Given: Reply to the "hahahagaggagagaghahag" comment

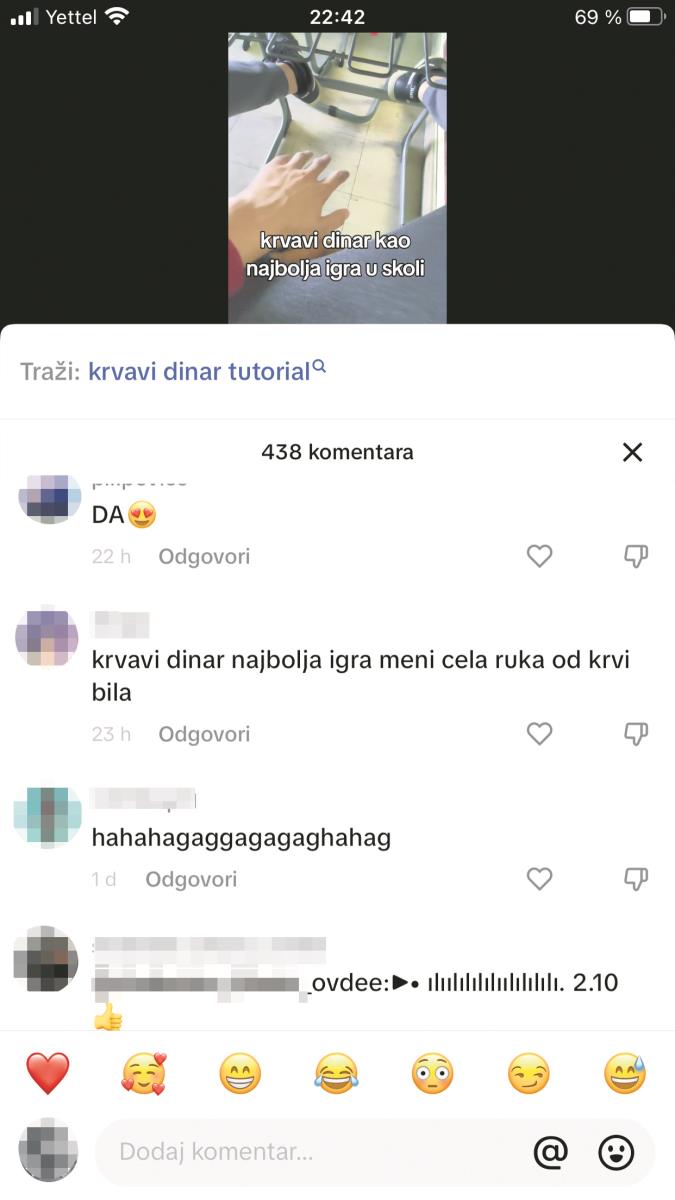Looking at the screenshot, I should pyautogui.click(x=191, y=879).
